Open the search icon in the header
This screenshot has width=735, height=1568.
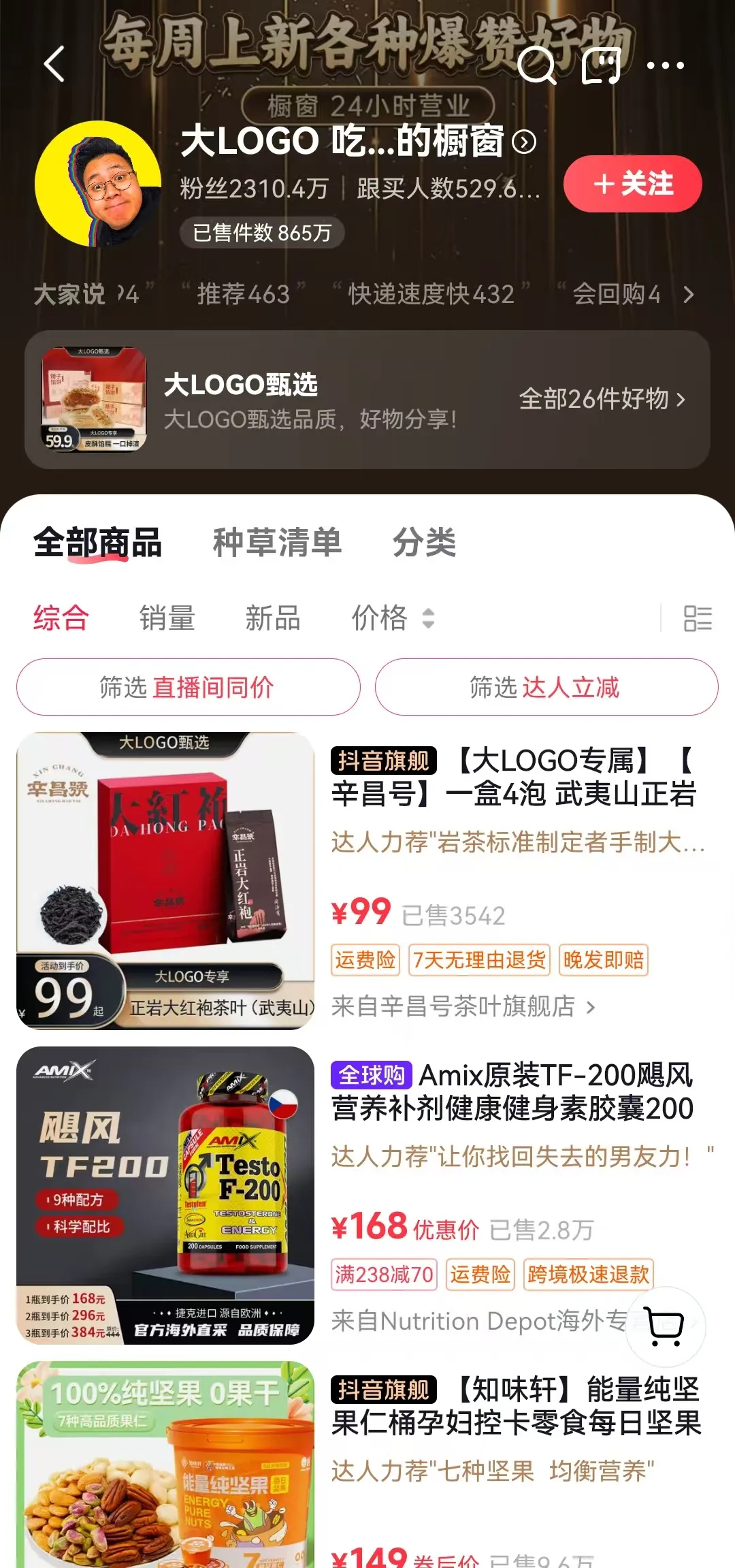point(536,65)
